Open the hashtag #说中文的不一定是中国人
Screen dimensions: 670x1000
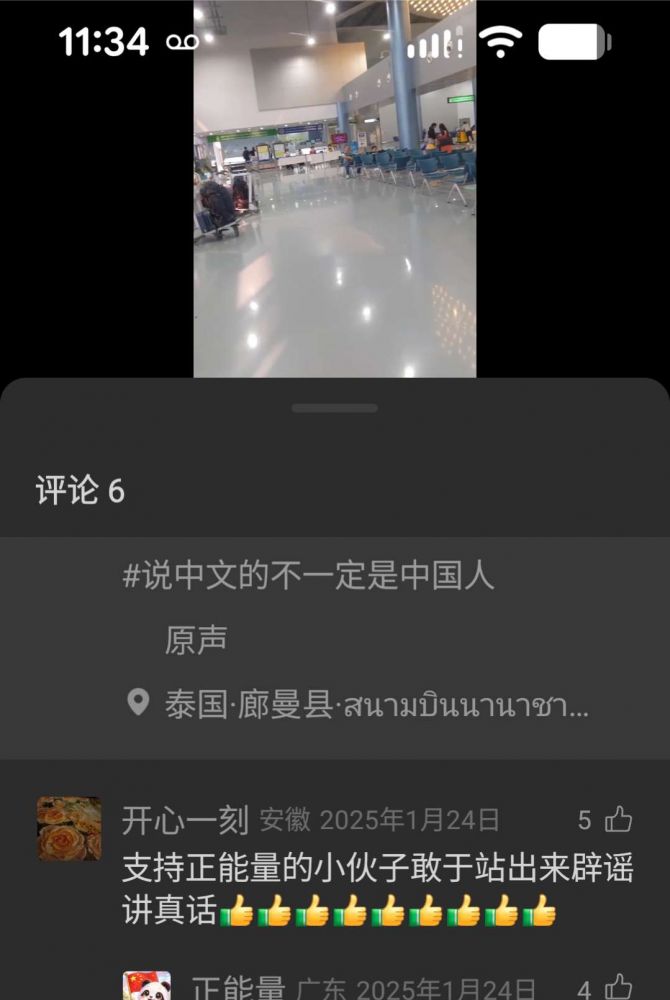point(308,576)
